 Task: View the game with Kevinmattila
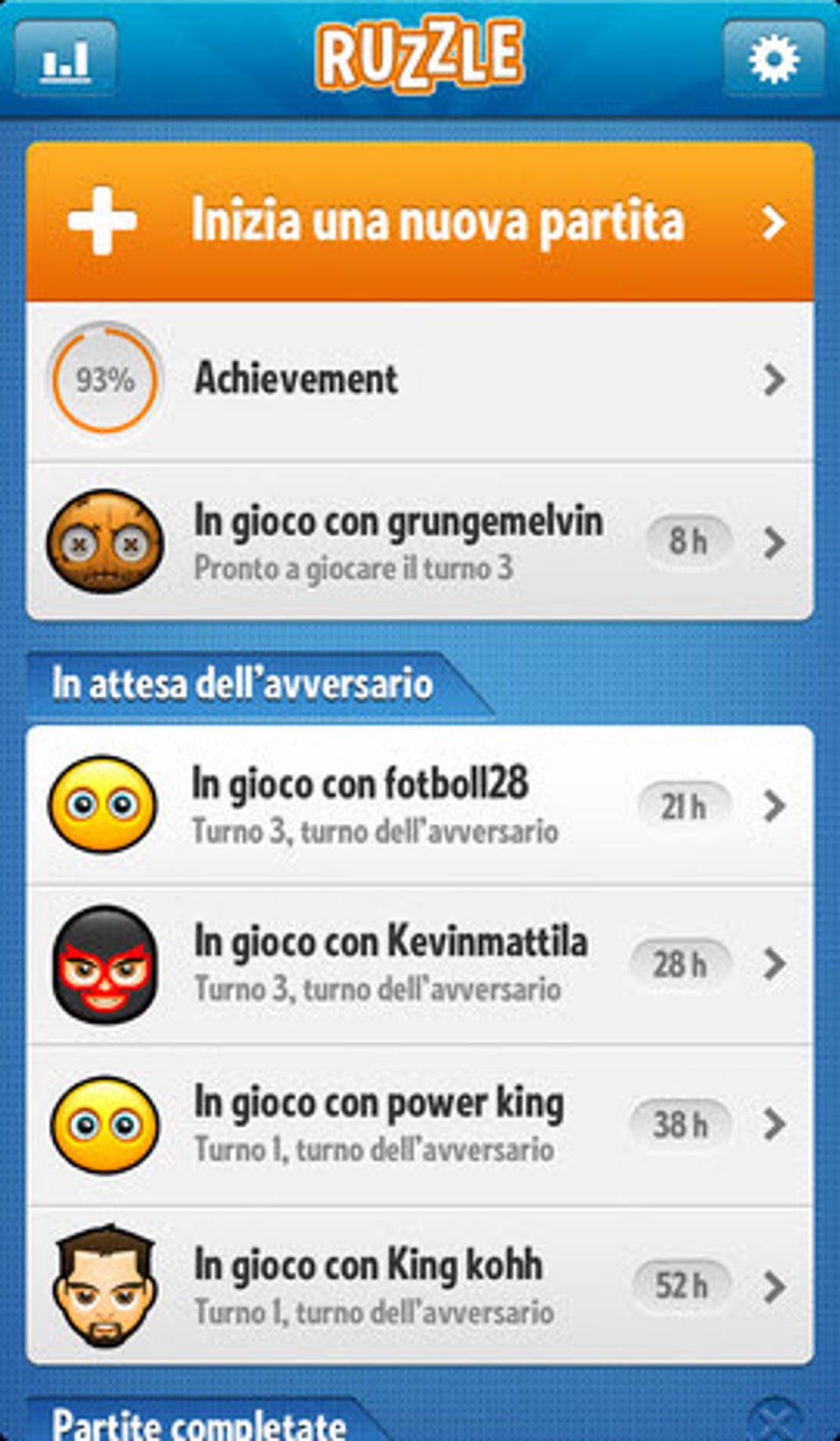click(x=420, y=963)
